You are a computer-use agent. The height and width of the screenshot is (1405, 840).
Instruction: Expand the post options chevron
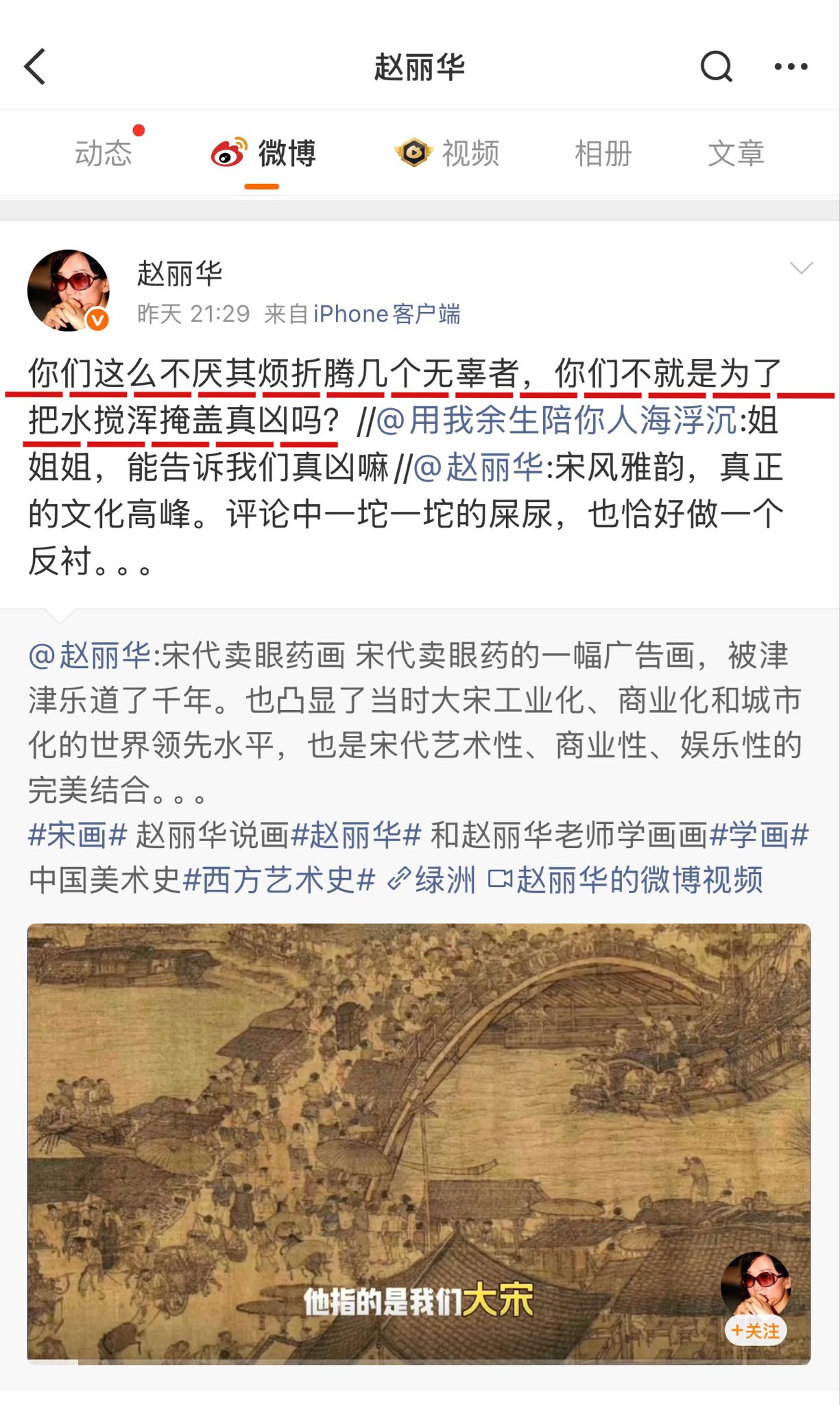tap(801, 268)
